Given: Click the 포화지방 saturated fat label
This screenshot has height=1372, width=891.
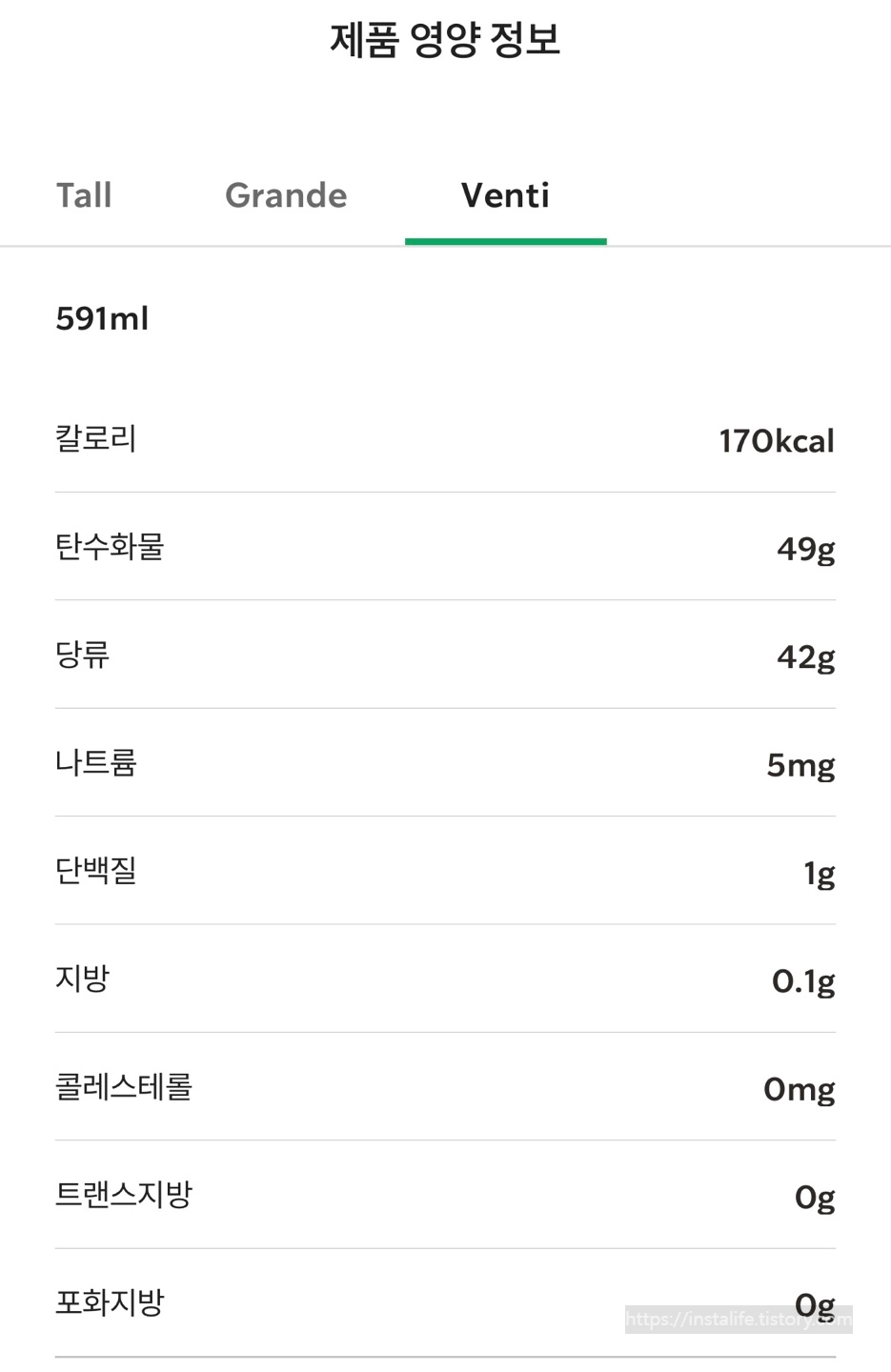Looking at the screenshot, I should pyautogui.click(x=109, y=1301).
